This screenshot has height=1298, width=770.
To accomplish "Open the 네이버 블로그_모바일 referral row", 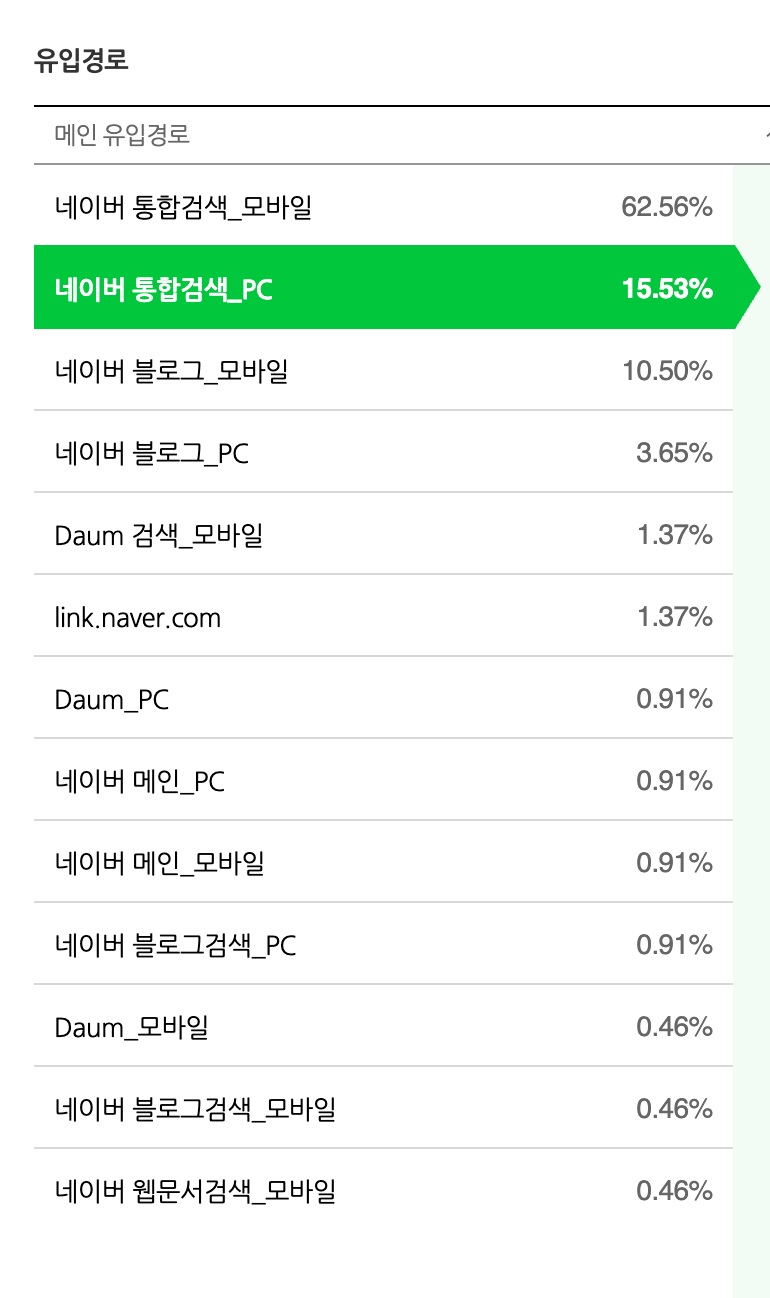I will click(383, 370).
